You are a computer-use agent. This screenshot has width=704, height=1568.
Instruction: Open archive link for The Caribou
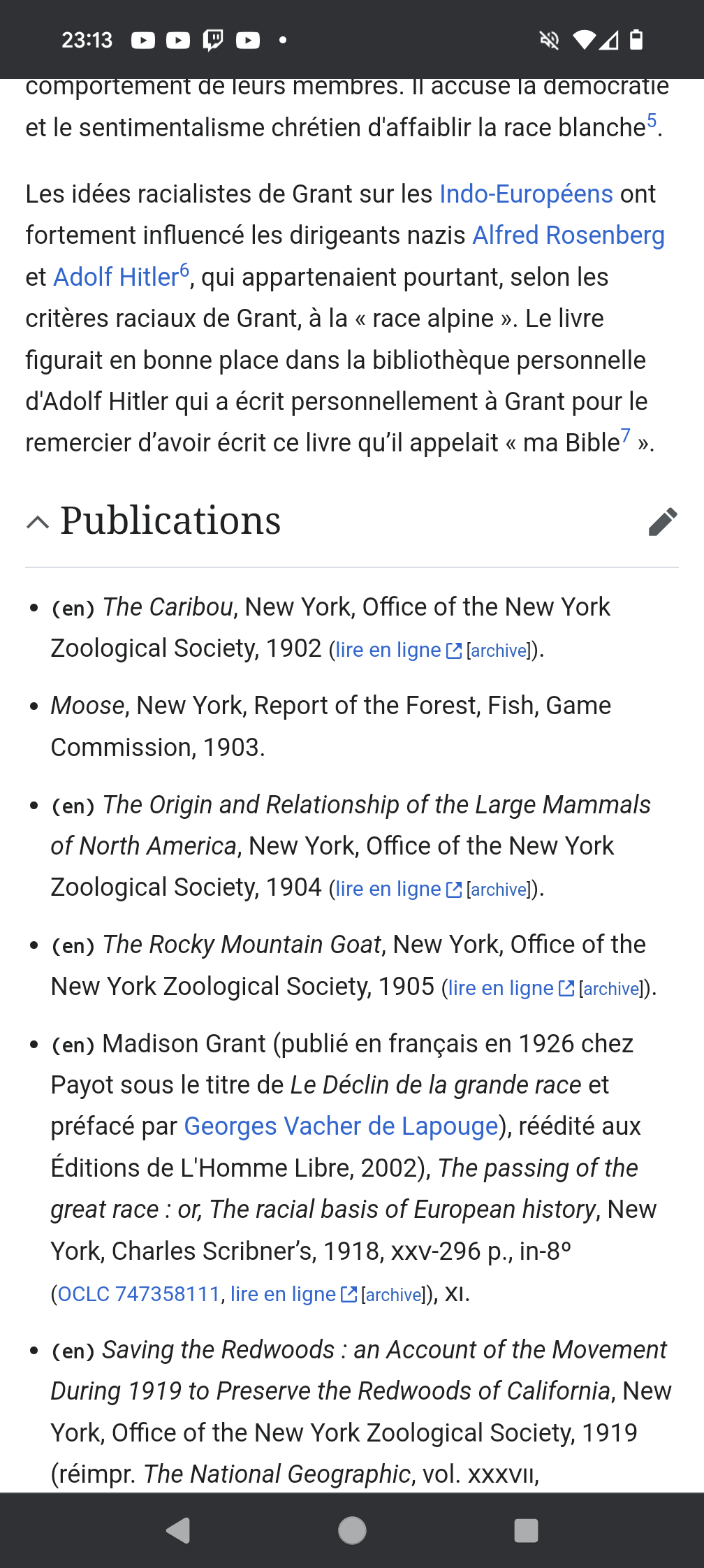tap(498, 651)
